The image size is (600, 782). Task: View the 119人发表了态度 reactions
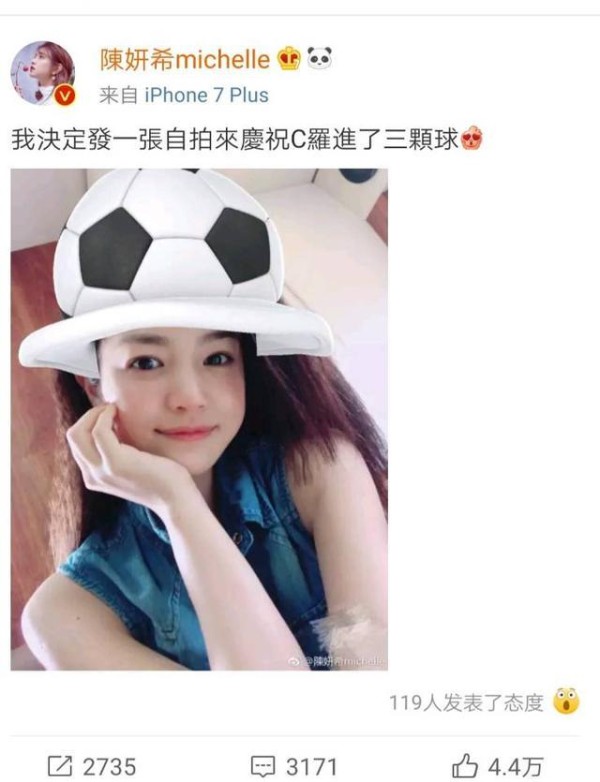pos(466,703)
